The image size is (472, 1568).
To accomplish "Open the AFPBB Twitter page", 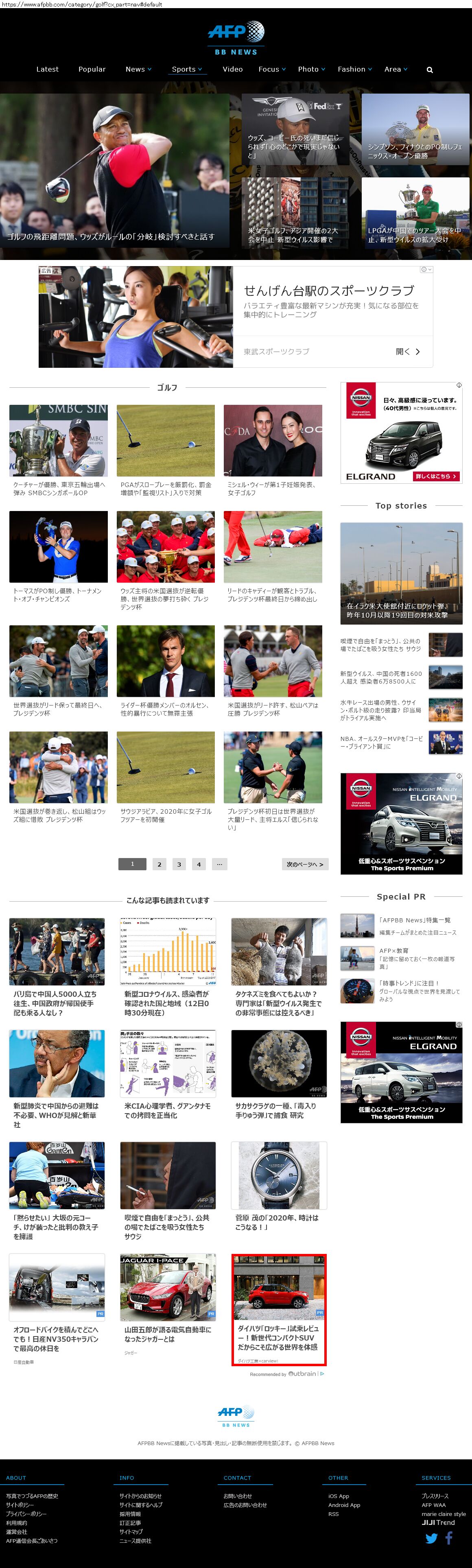I will 431,1539.
